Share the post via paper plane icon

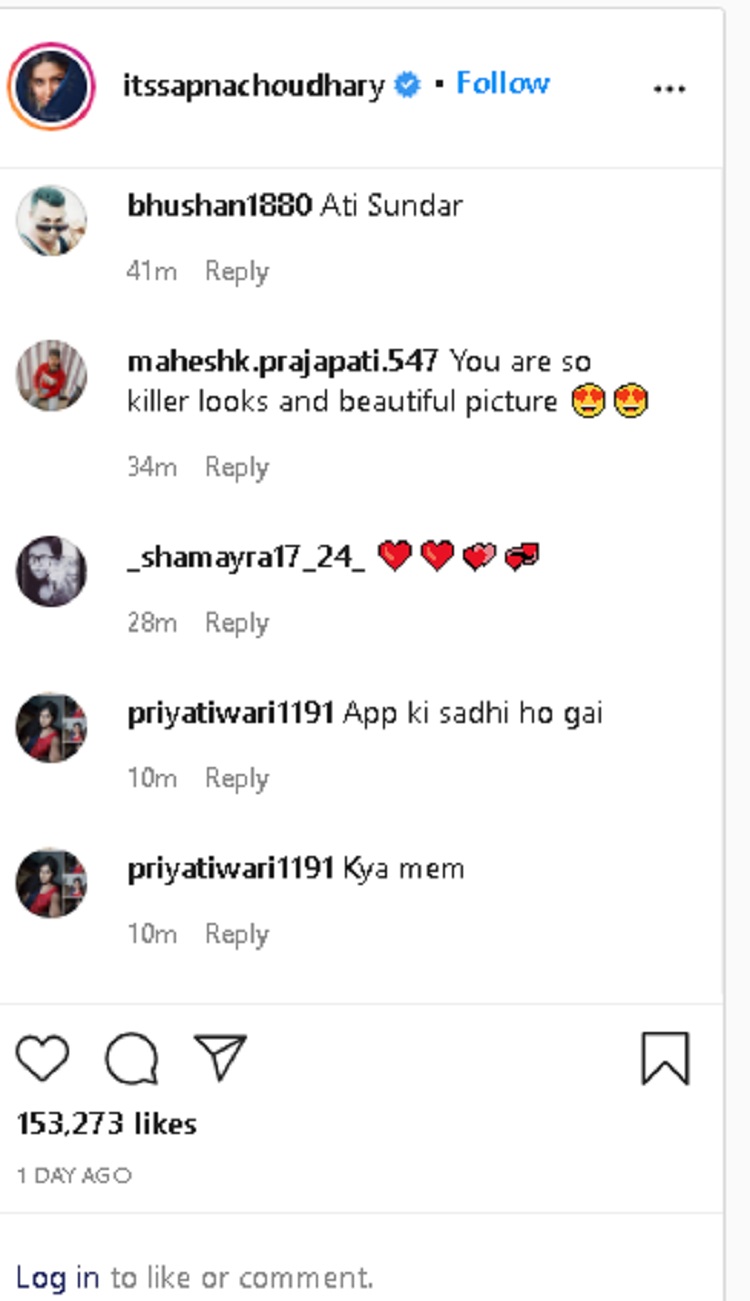point(220,1057)
